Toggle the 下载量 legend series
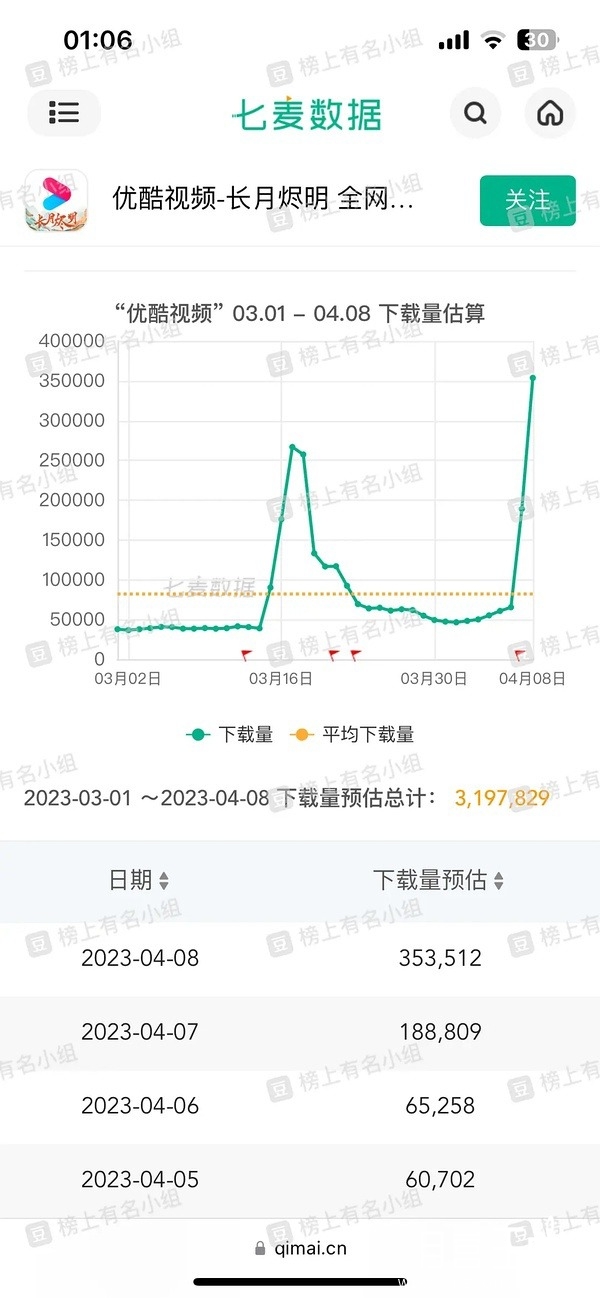 click(x=230, y=734)
